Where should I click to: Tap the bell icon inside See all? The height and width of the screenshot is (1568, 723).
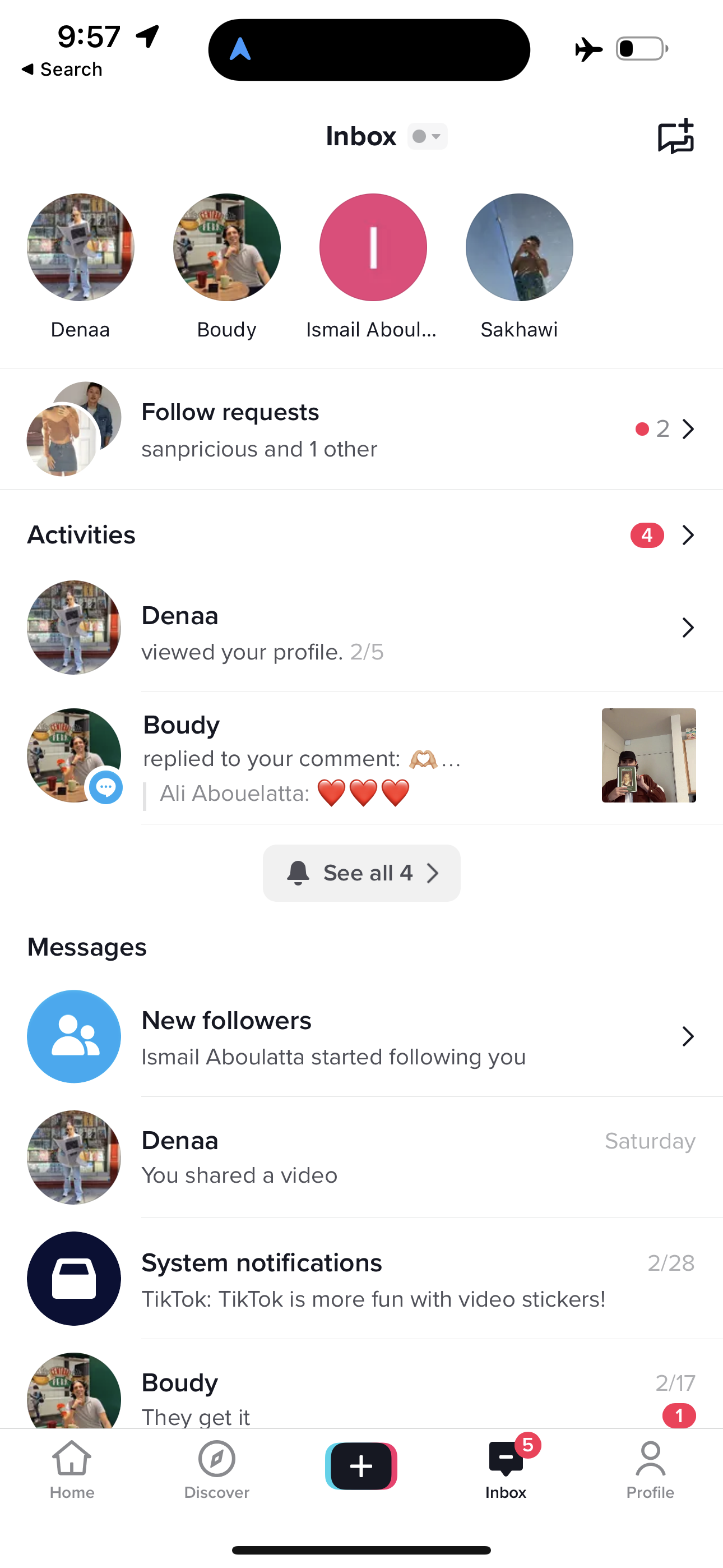pyautogui.click(x=299, y=873)
